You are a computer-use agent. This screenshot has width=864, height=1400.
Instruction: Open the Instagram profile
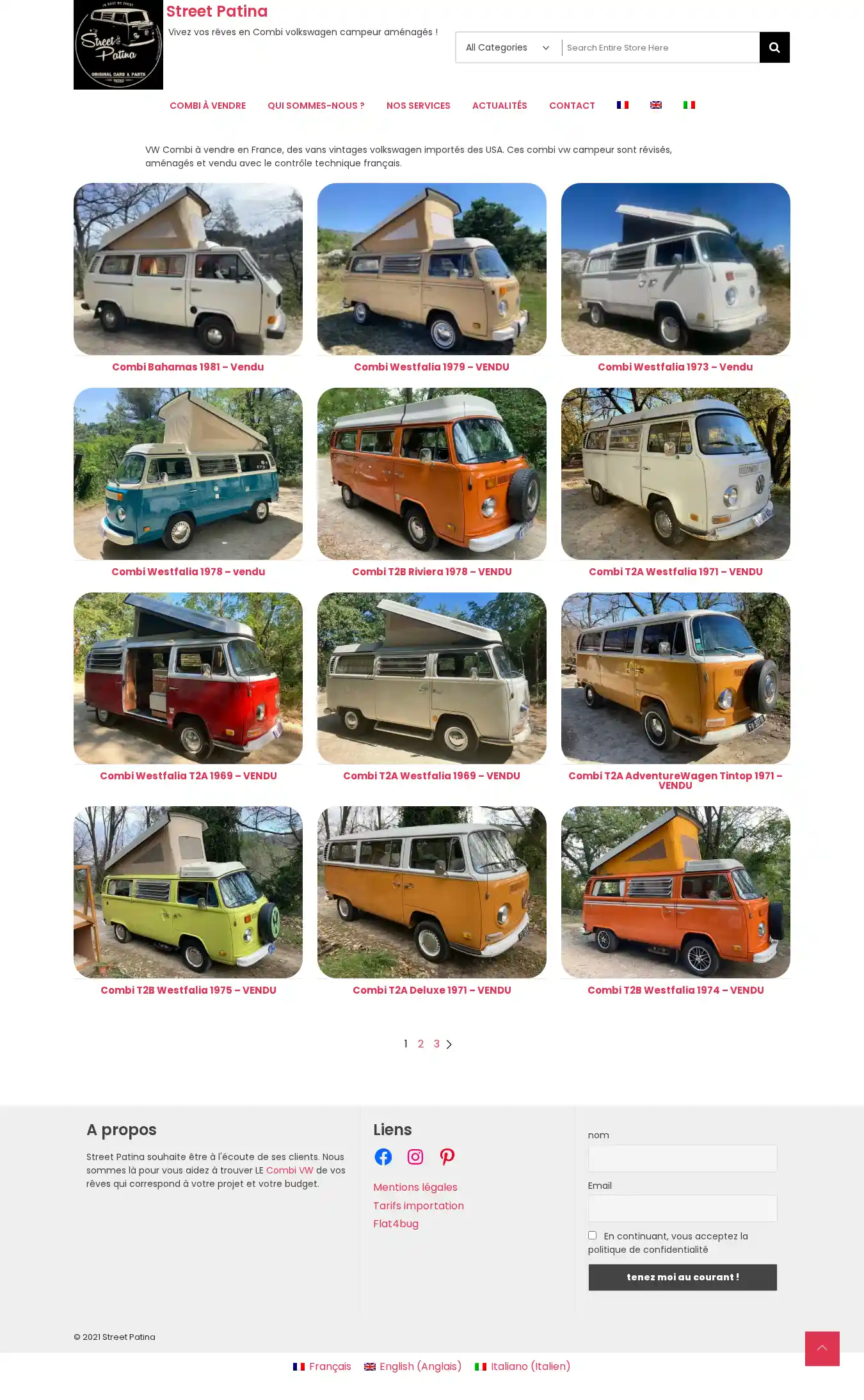(x=415, y=1156)
